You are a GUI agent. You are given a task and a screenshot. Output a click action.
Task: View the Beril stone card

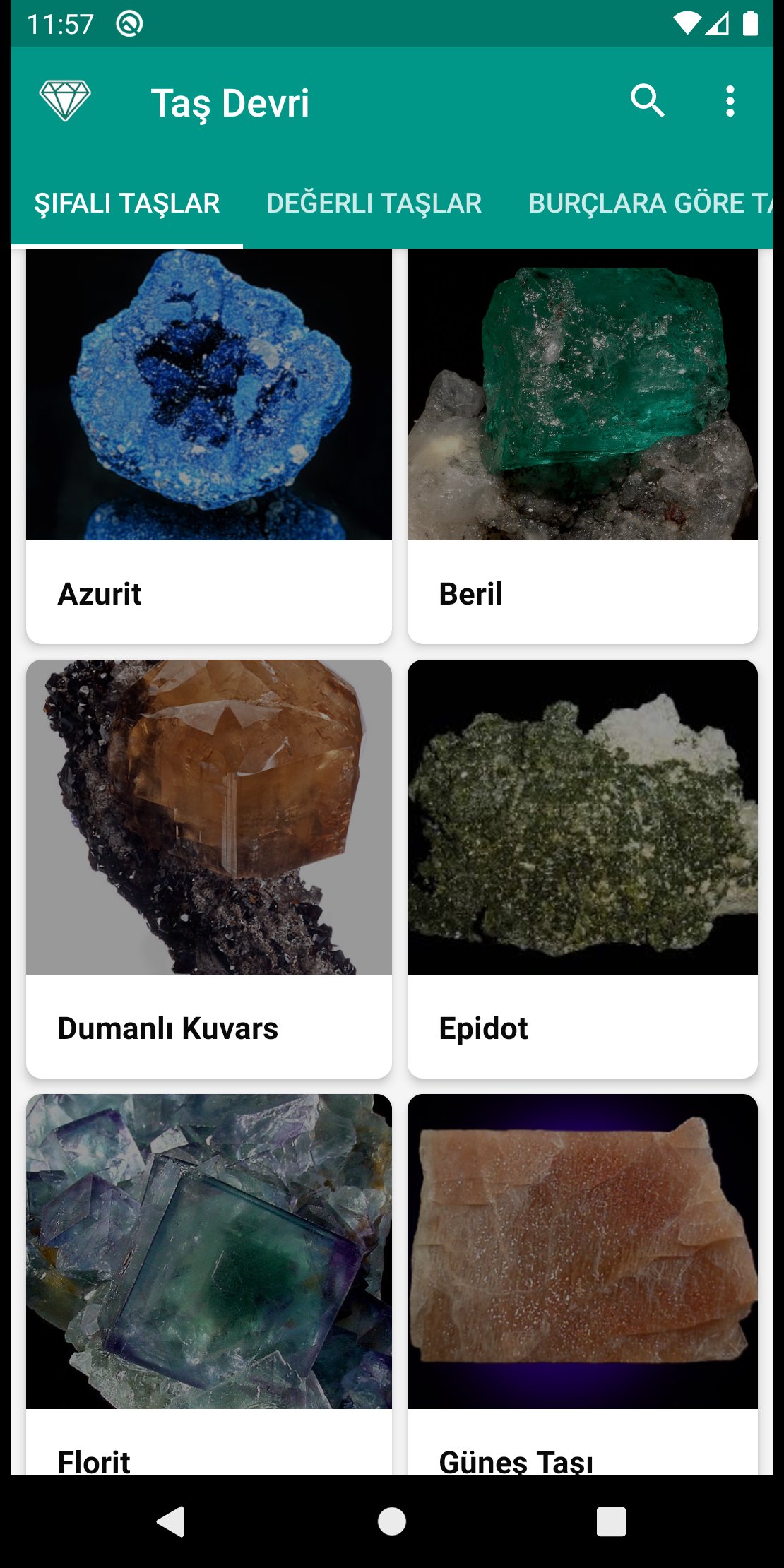coord(582,445)
